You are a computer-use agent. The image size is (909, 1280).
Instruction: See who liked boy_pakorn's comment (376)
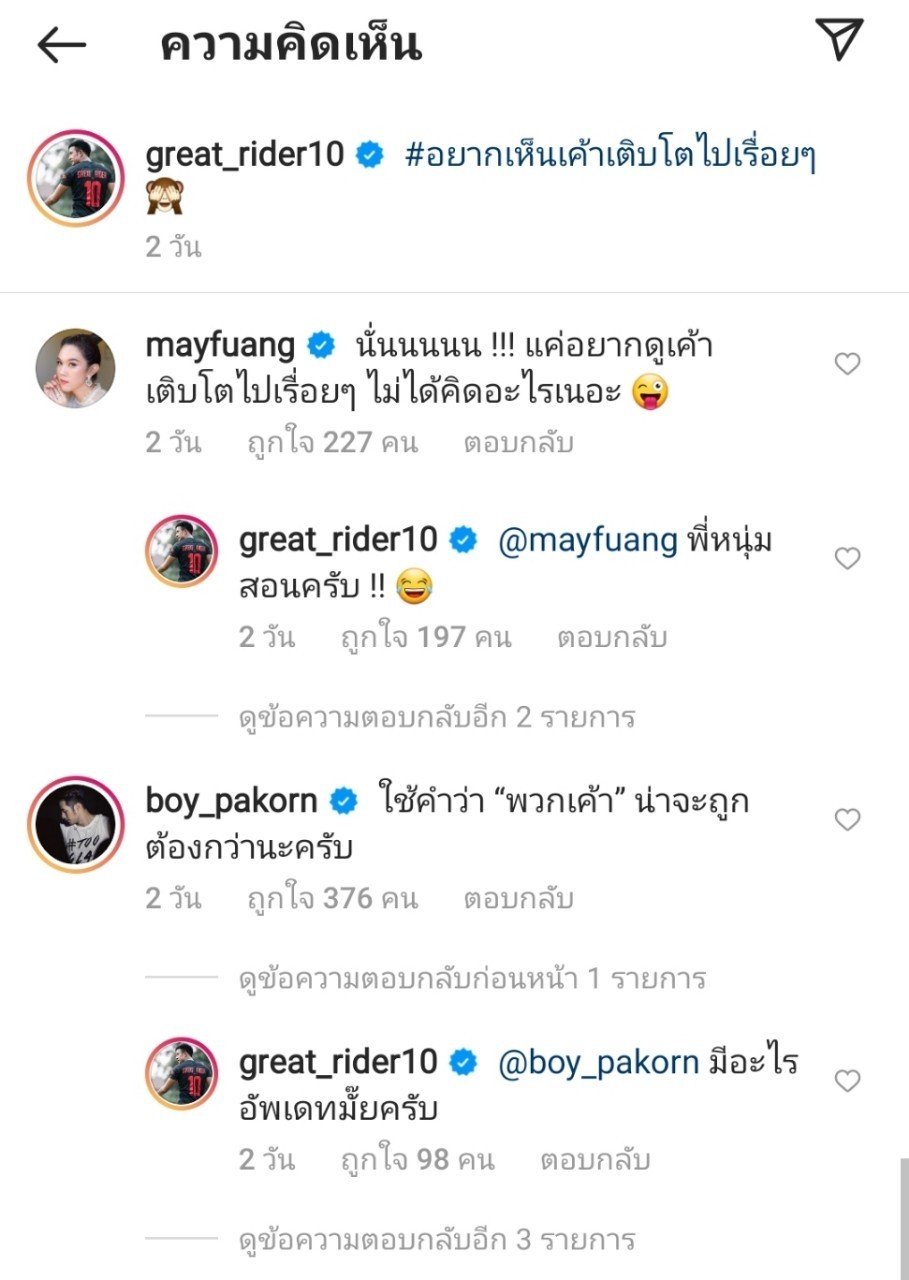[332, 899]
